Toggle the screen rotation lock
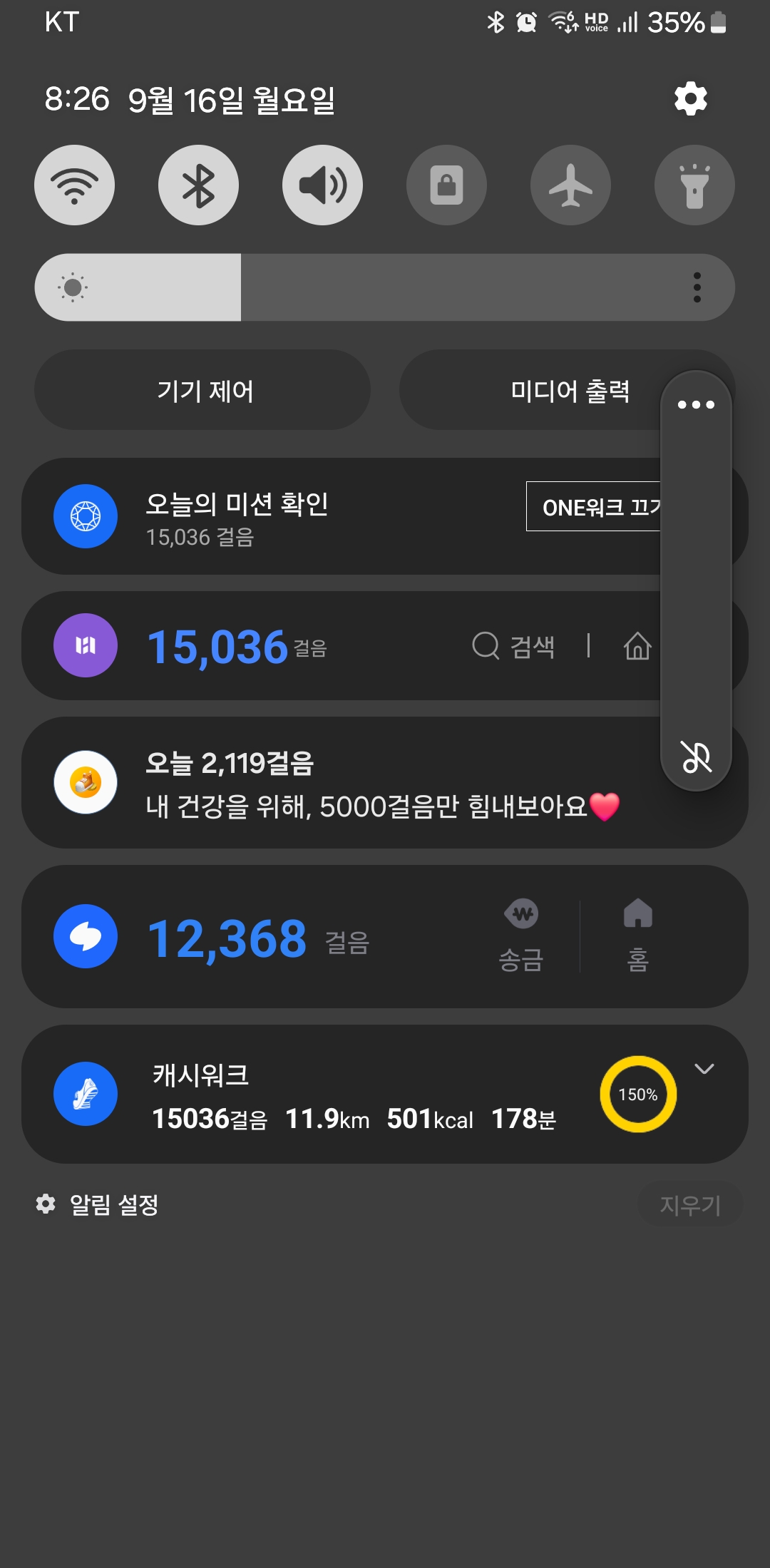Image resolution: width=770 pixels, height=1568 pixels. (x=446, y=185)
